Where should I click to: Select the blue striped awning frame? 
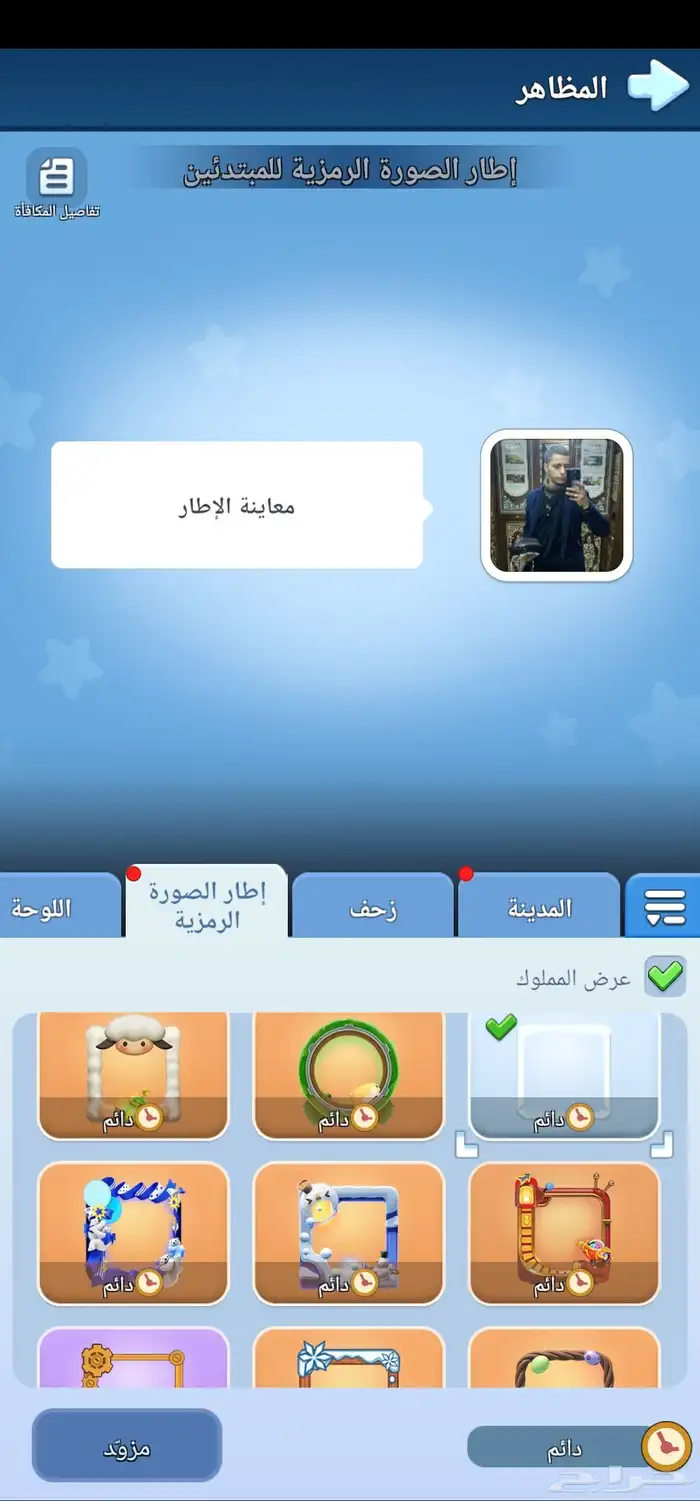[134, 1233]
